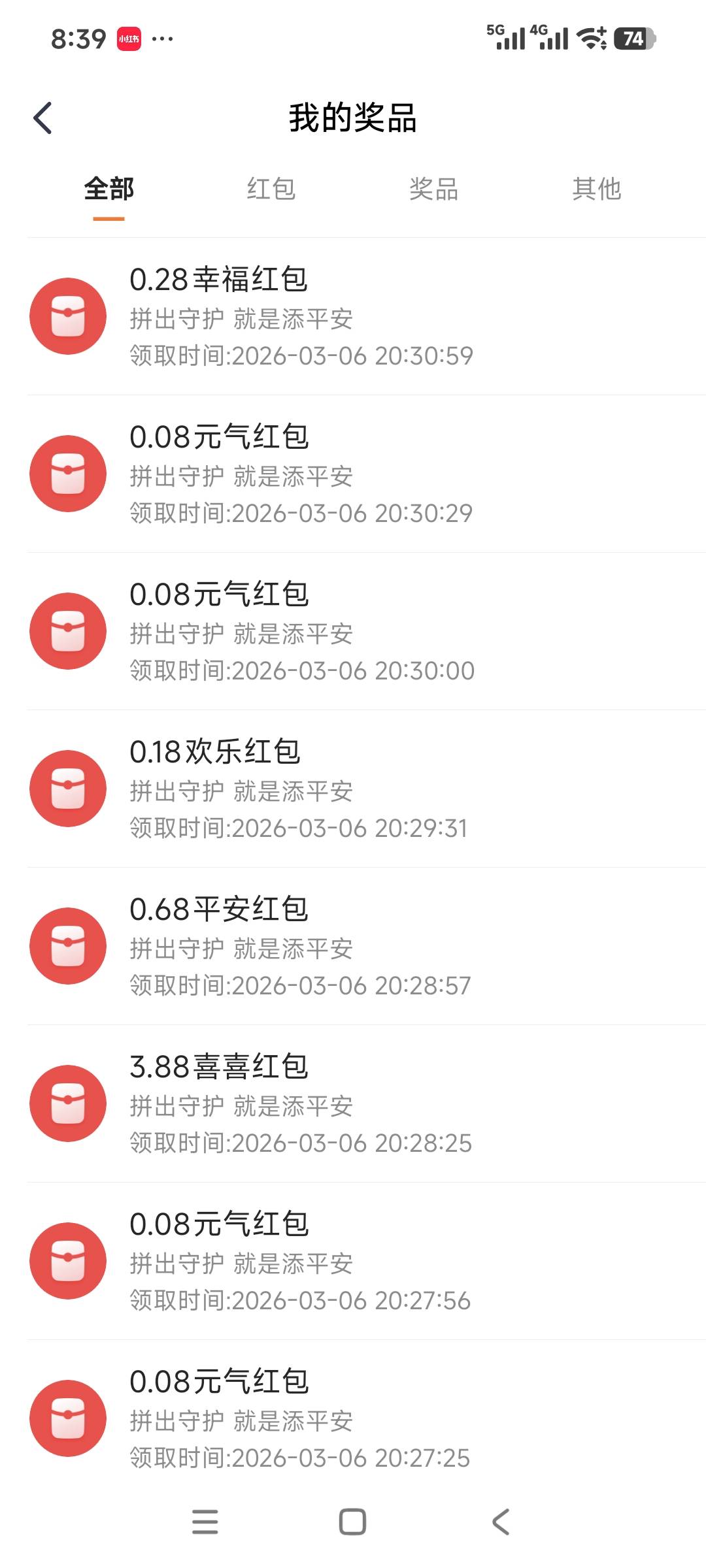This screenshot has height=1568, width=706.
Task: Open the 3.88喜喜红包 entry
Action: (x=366, y=1103)
